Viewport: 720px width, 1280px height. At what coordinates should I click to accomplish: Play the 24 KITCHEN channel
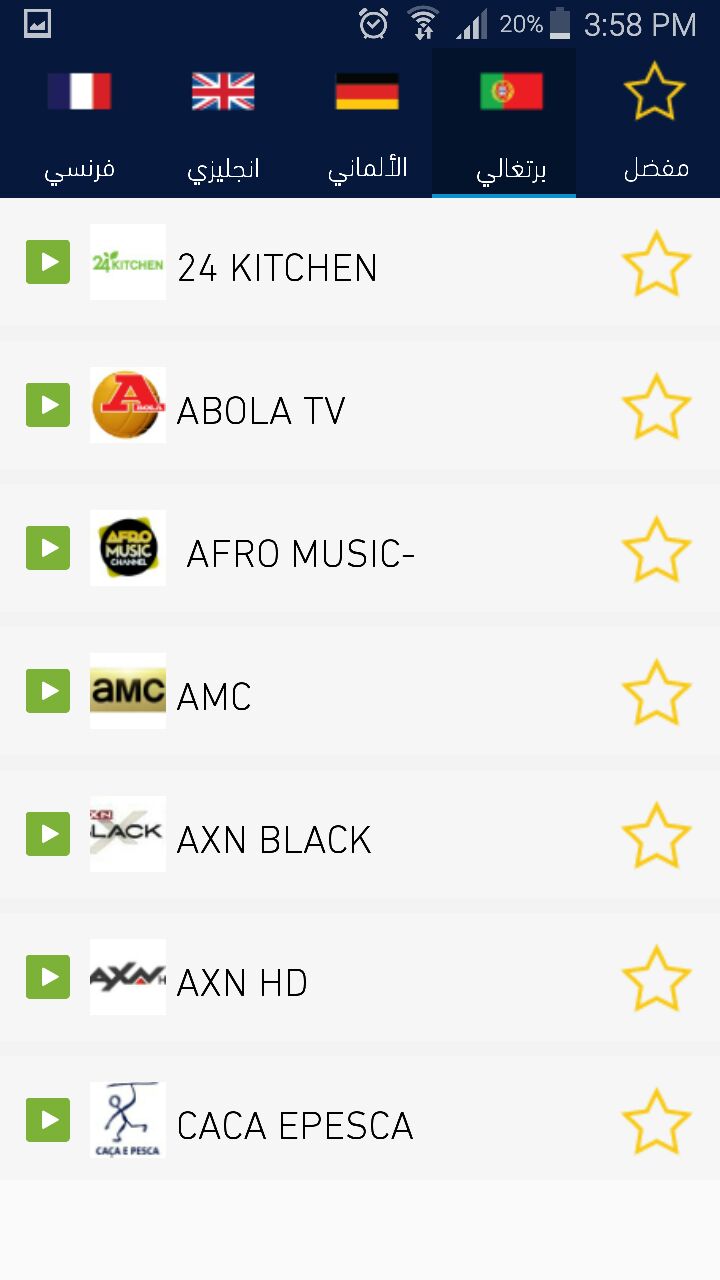pos(48,262)
